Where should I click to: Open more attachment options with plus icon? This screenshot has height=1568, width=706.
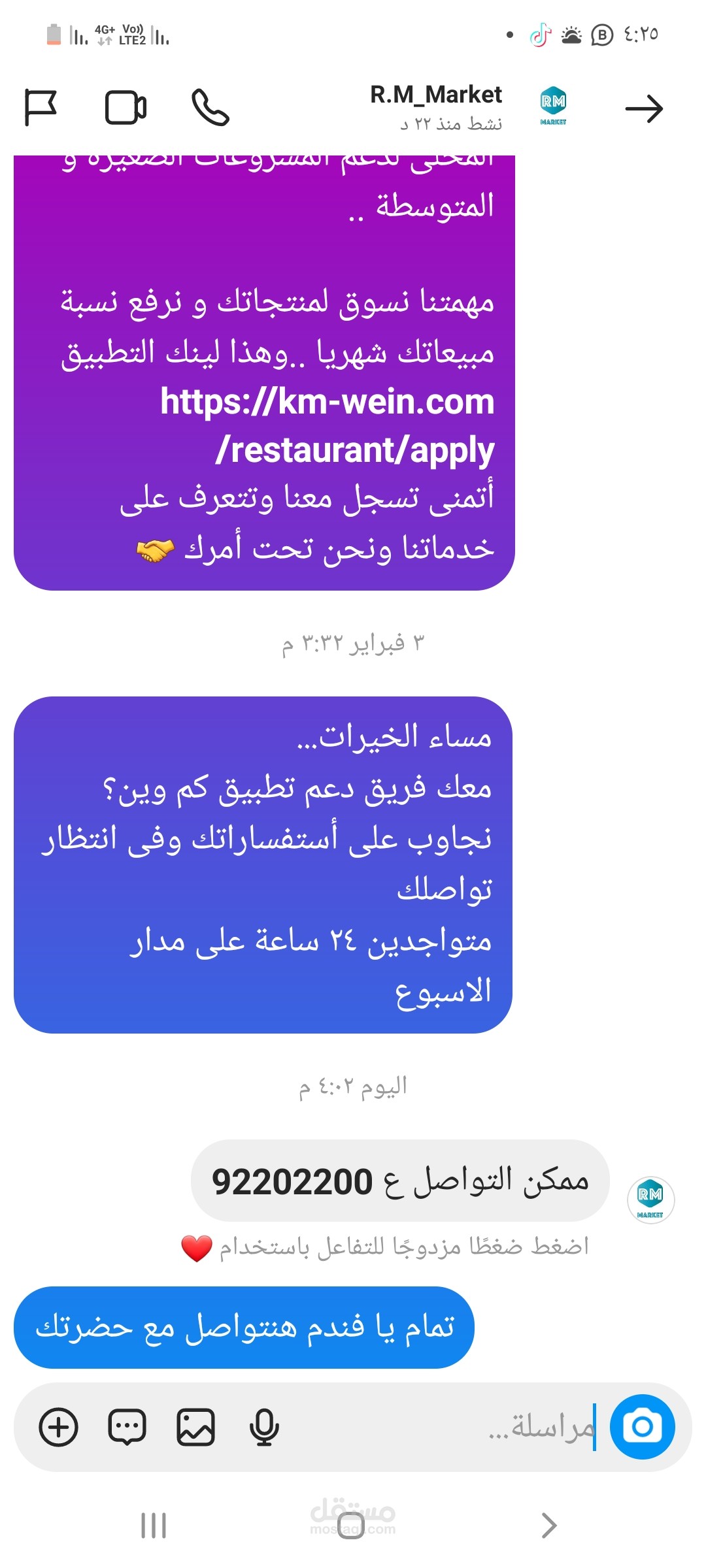coord(59,1426)
